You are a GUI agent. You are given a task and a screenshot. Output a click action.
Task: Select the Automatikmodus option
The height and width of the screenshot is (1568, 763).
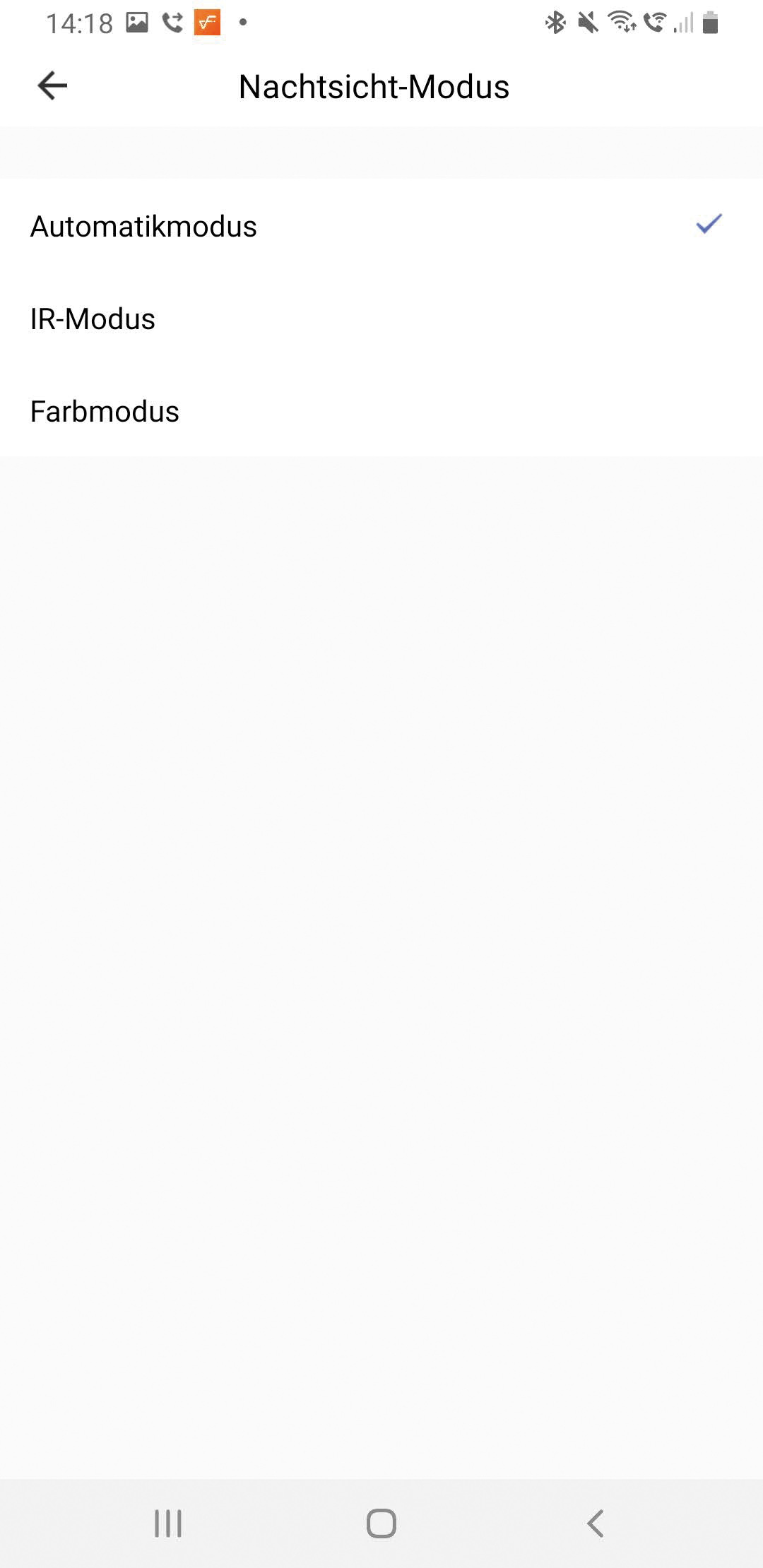pyautogui.click(x=143, y=227)
